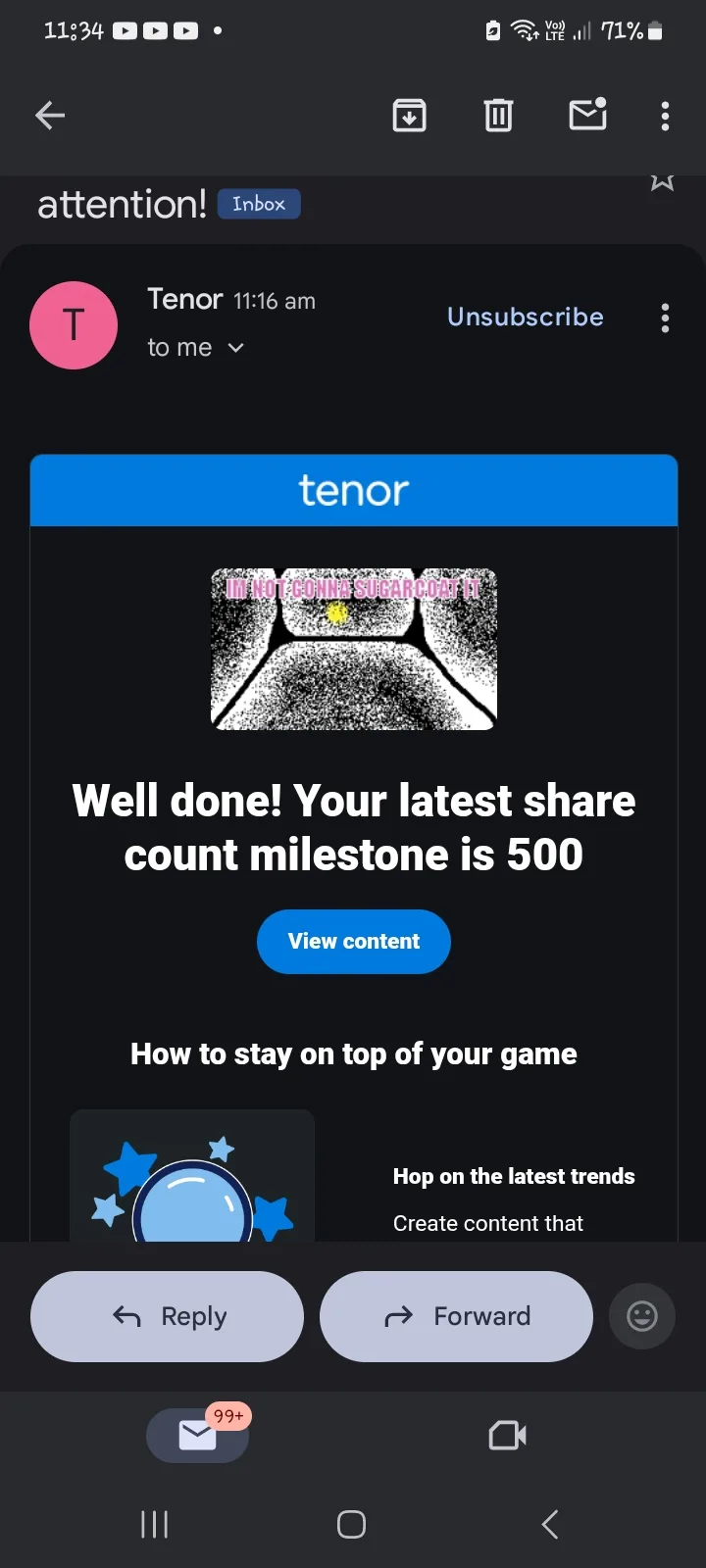Add an emoji reaction
This screenshot has height=1568, width=706.
point(642,1316)
